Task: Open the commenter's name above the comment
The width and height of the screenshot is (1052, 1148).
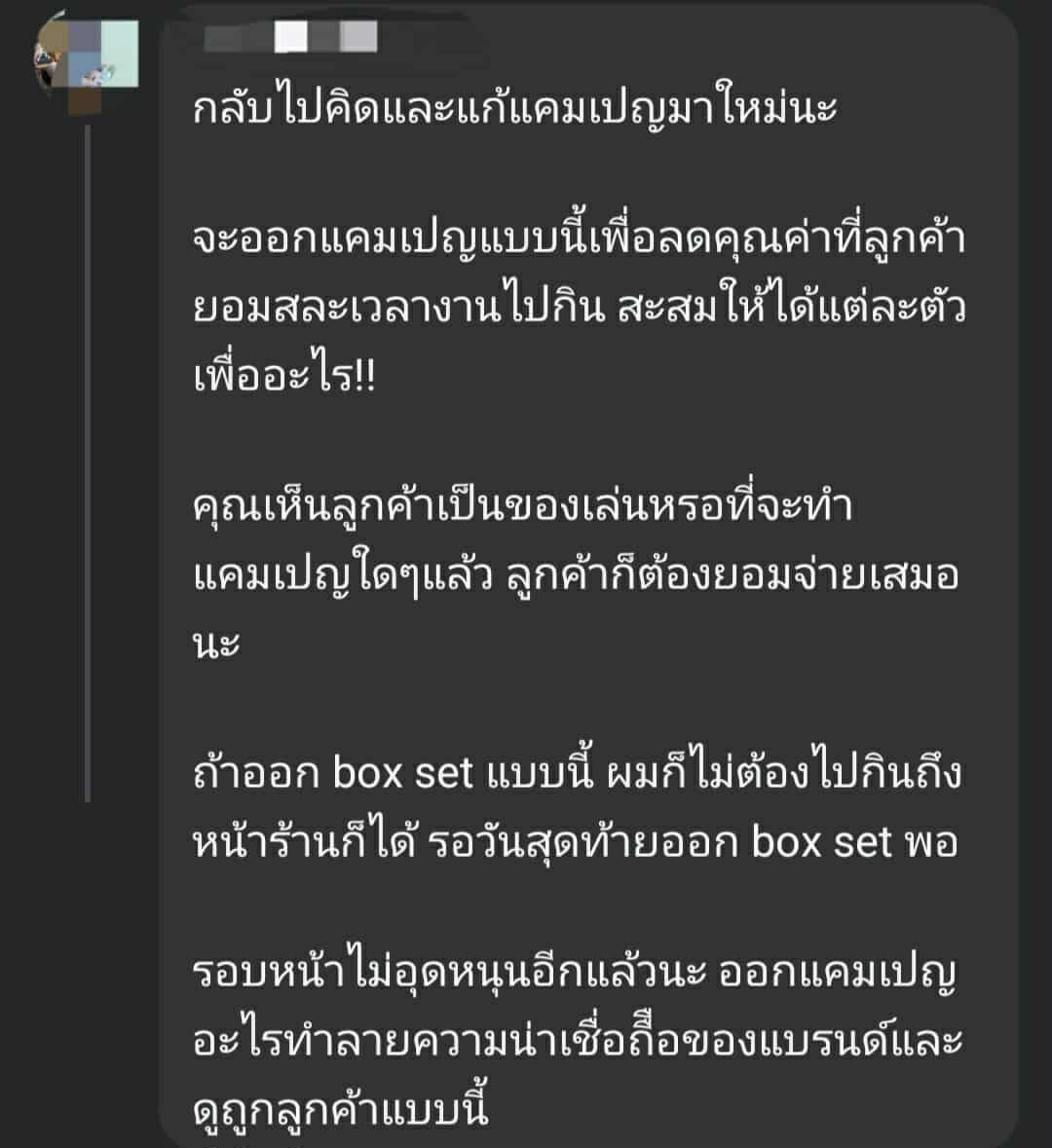Action: pyautogui.click(x=292, y=39)
